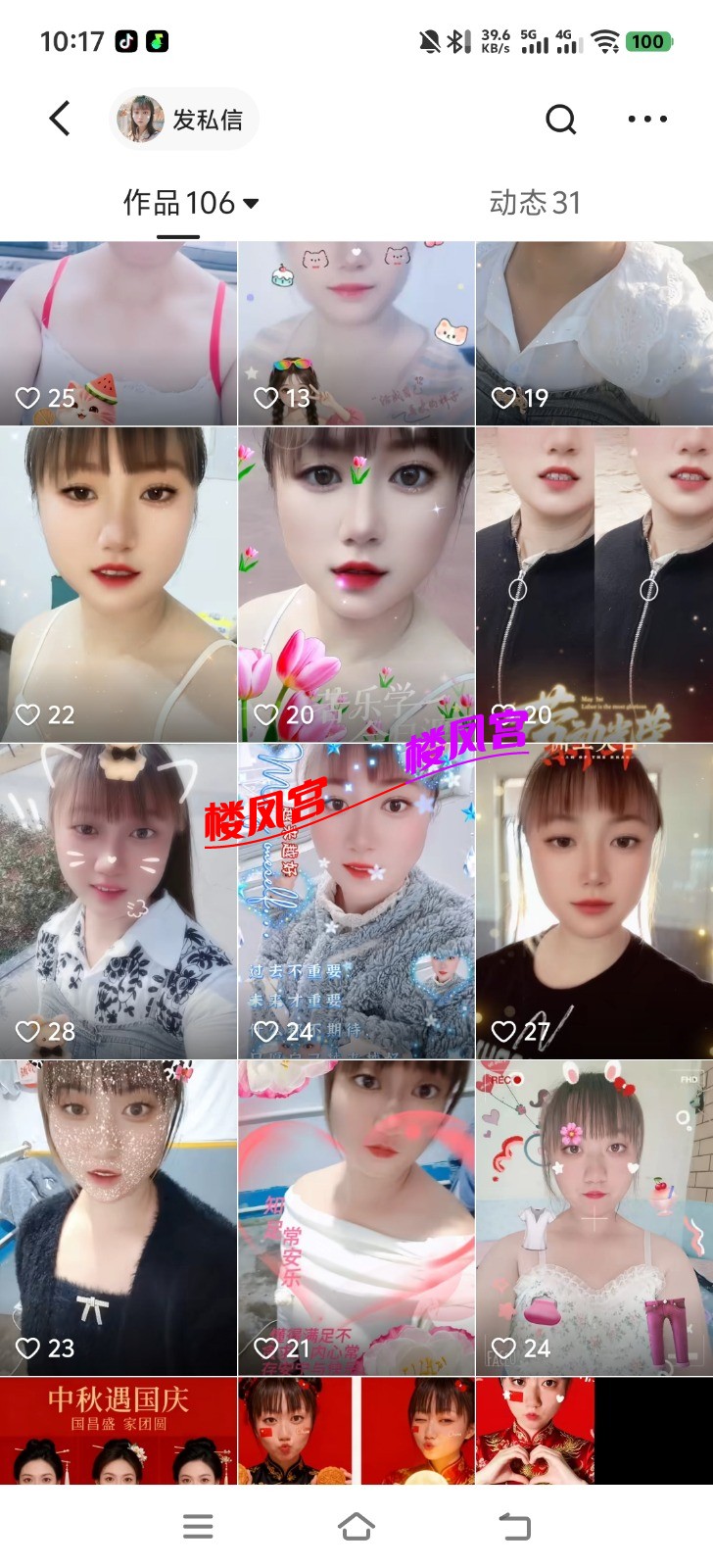Open the video with 27 likes
The height and width of the screenshot is (1568, 713).
point(594,901)
